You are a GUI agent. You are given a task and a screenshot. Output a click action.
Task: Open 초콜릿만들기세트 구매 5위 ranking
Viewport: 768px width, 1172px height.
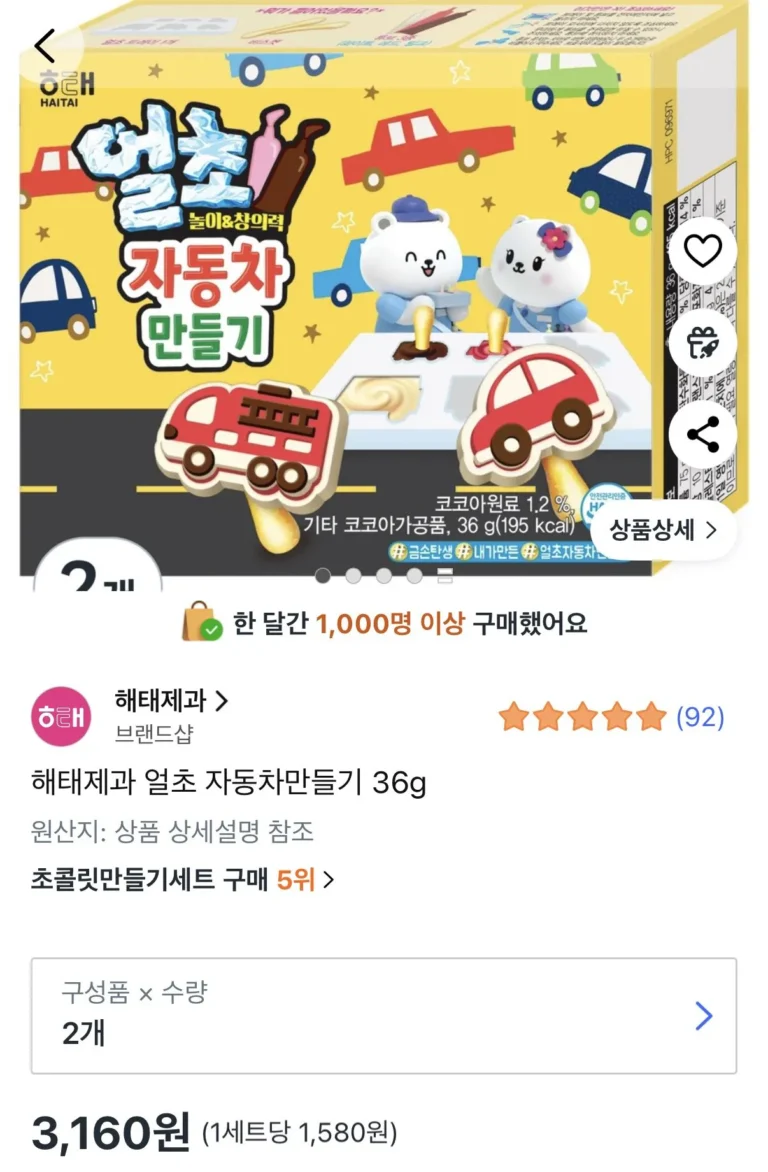[x=182, y=880]
